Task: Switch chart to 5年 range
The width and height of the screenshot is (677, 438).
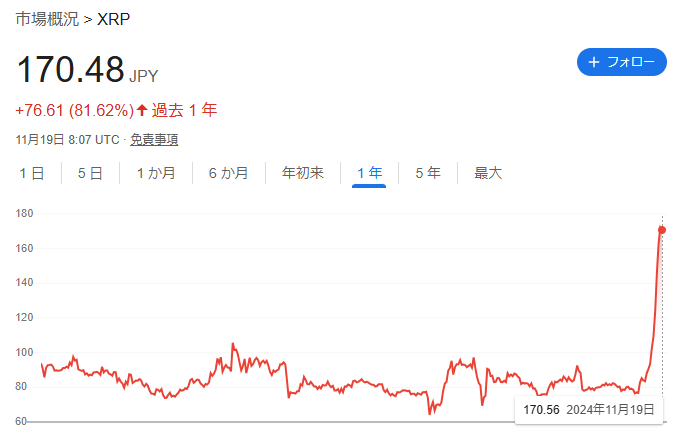Action: [427, 173]
